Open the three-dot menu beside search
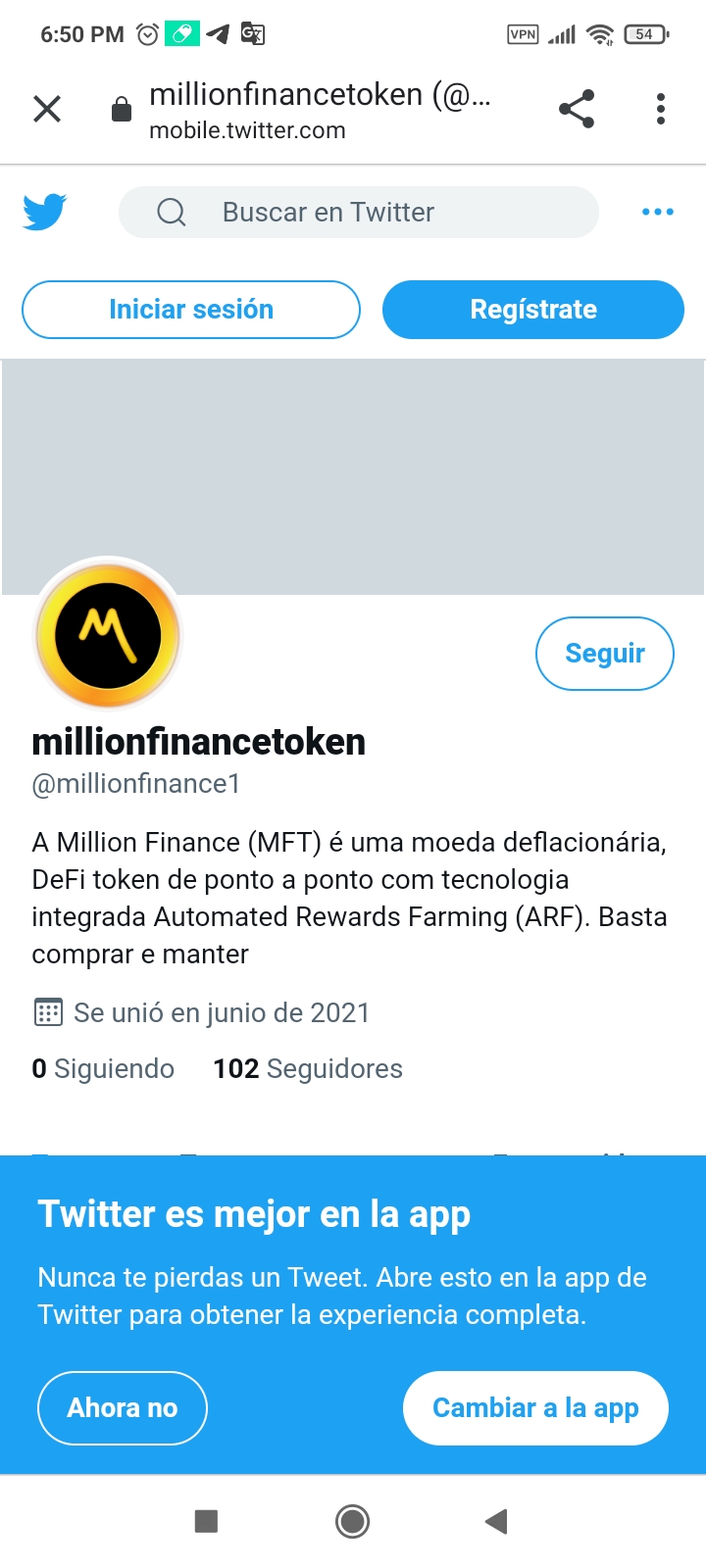706x1568 pixels. (657, 212)
